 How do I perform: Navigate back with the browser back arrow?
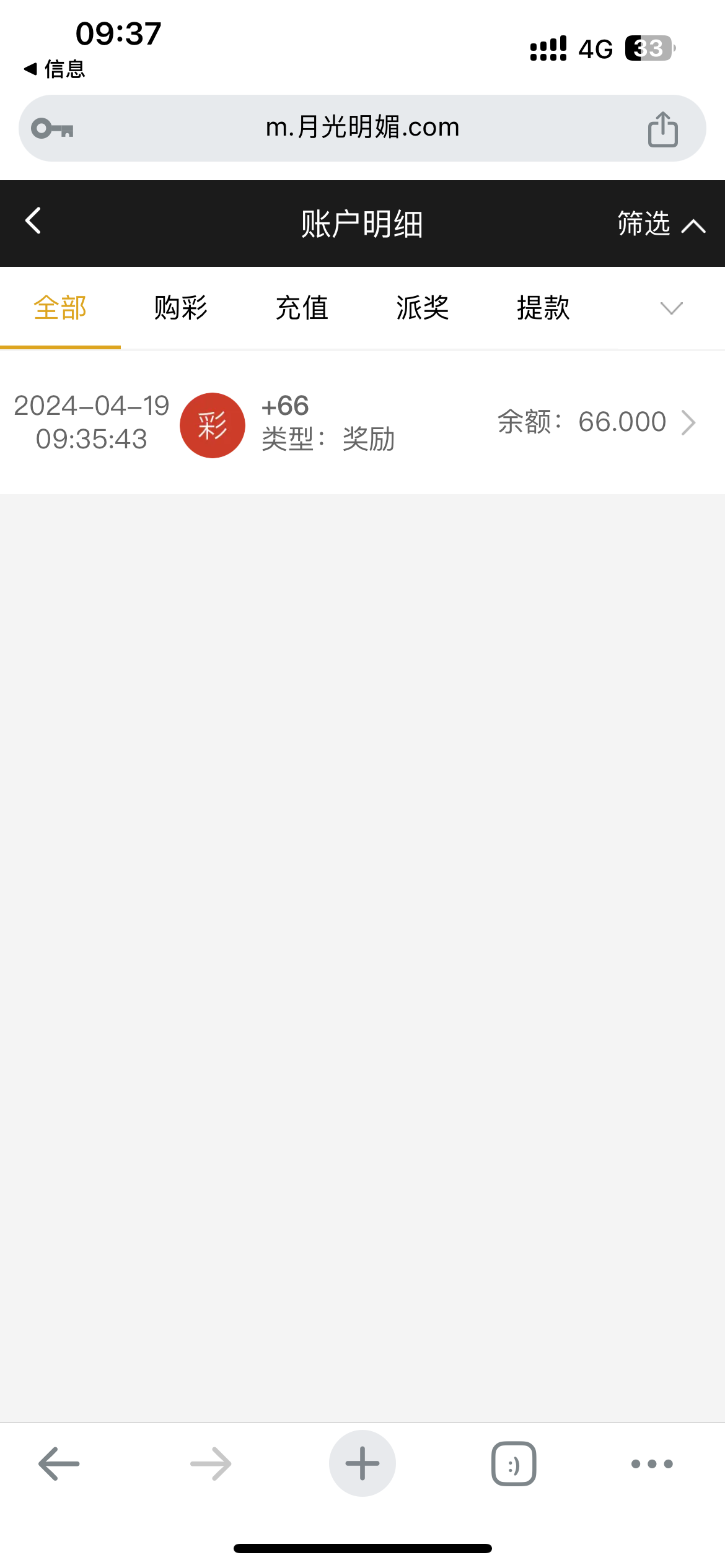click(59, 1464)
